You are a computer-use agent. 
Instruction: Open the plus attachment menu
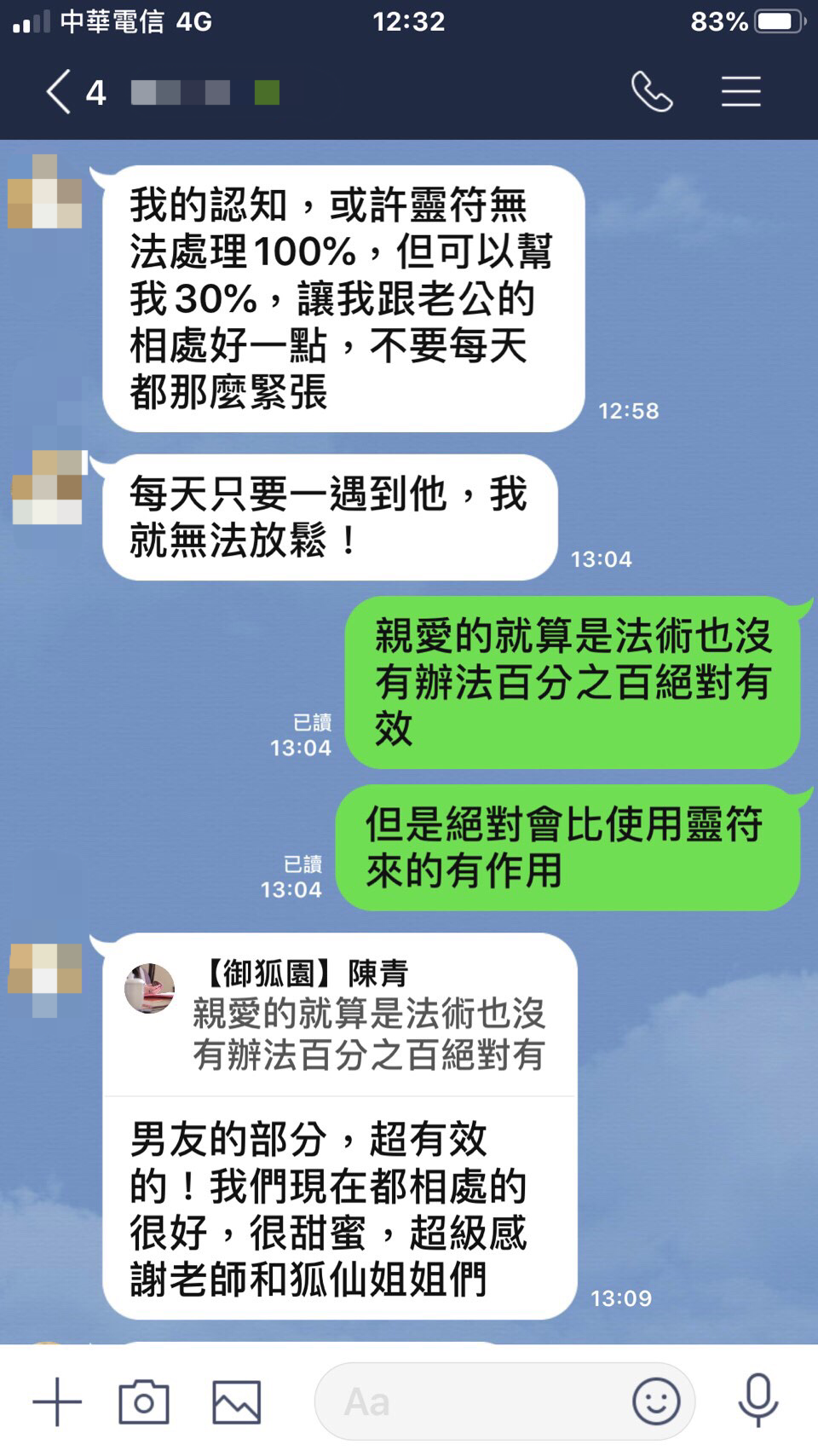coord(57,1401)
